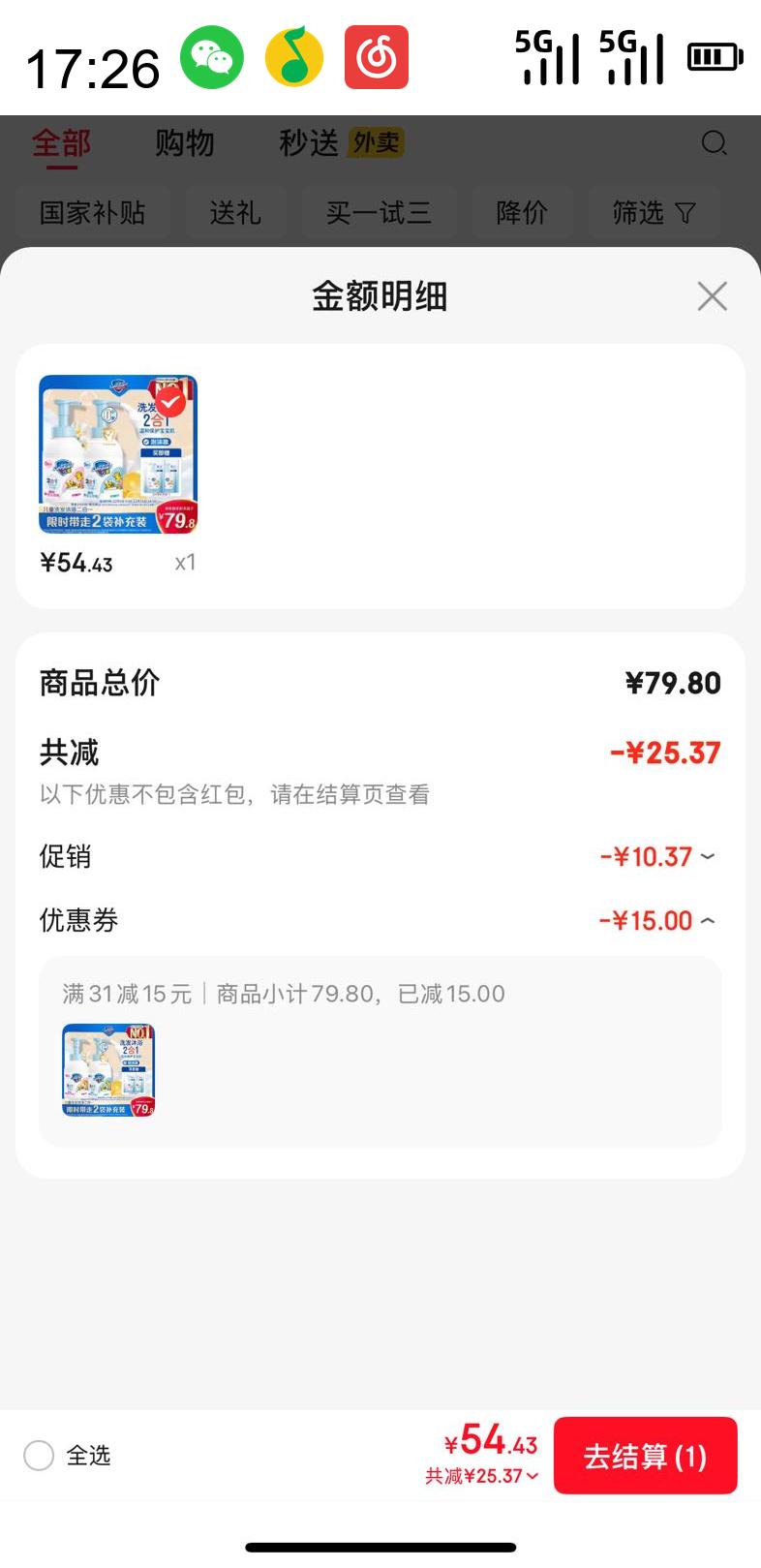Select the 全选 select-all circle
Screen dimensions: 761x1568
(39, 1456)
